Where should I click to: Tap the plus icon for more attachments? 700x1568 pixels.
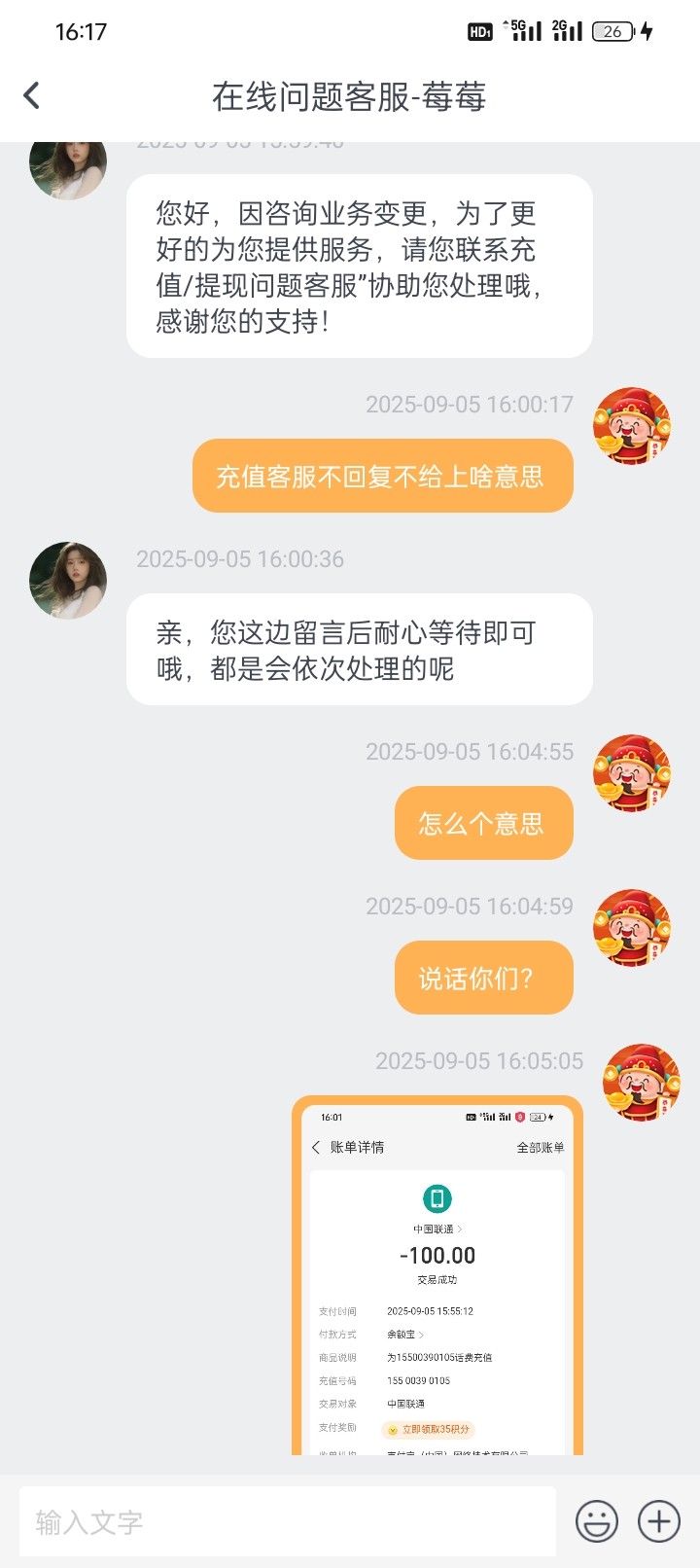click(x=659, y=1521)
